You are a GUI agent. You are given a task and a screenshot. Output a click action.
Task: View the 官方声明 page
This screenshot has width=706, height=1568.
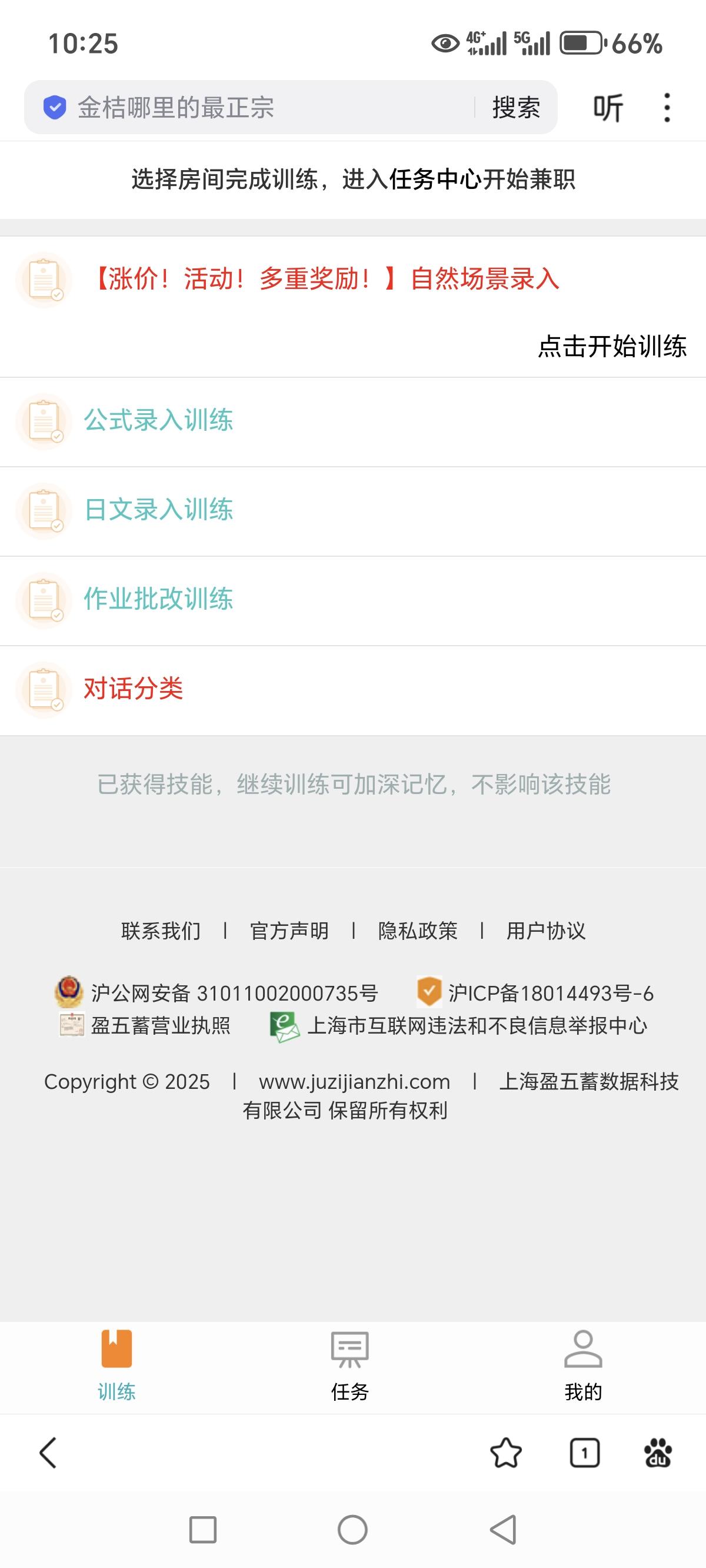289,931
